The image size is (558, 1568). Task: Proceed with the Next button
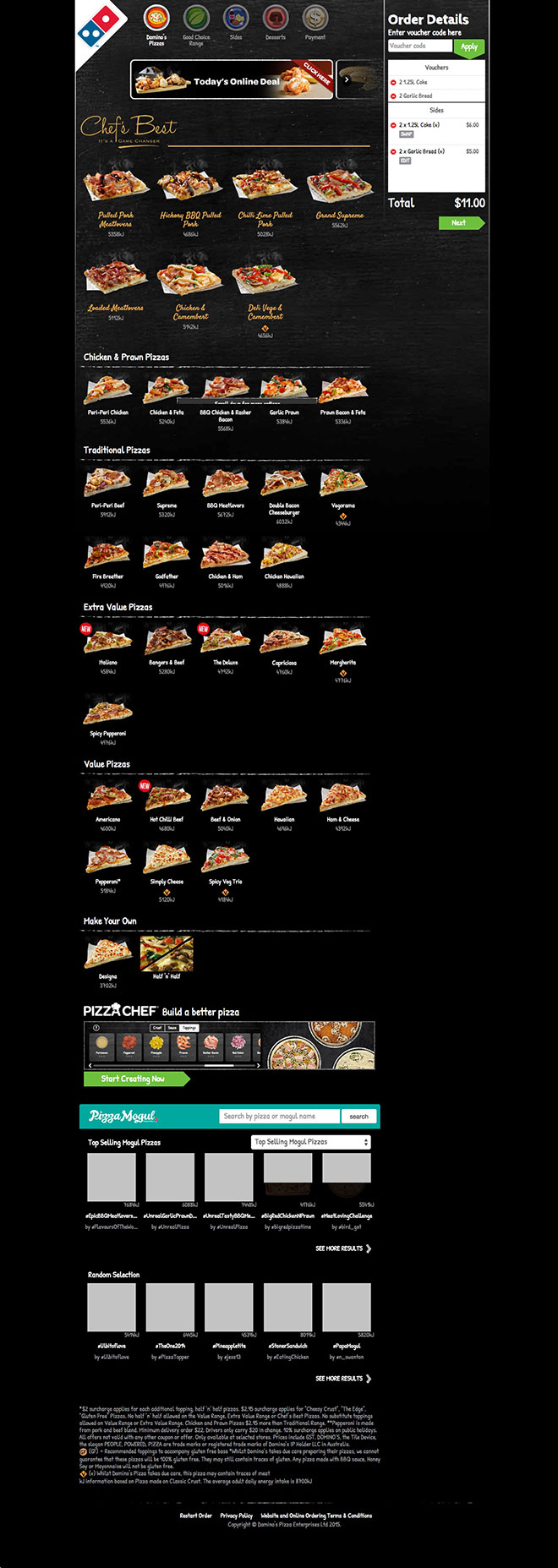point(459,223)
